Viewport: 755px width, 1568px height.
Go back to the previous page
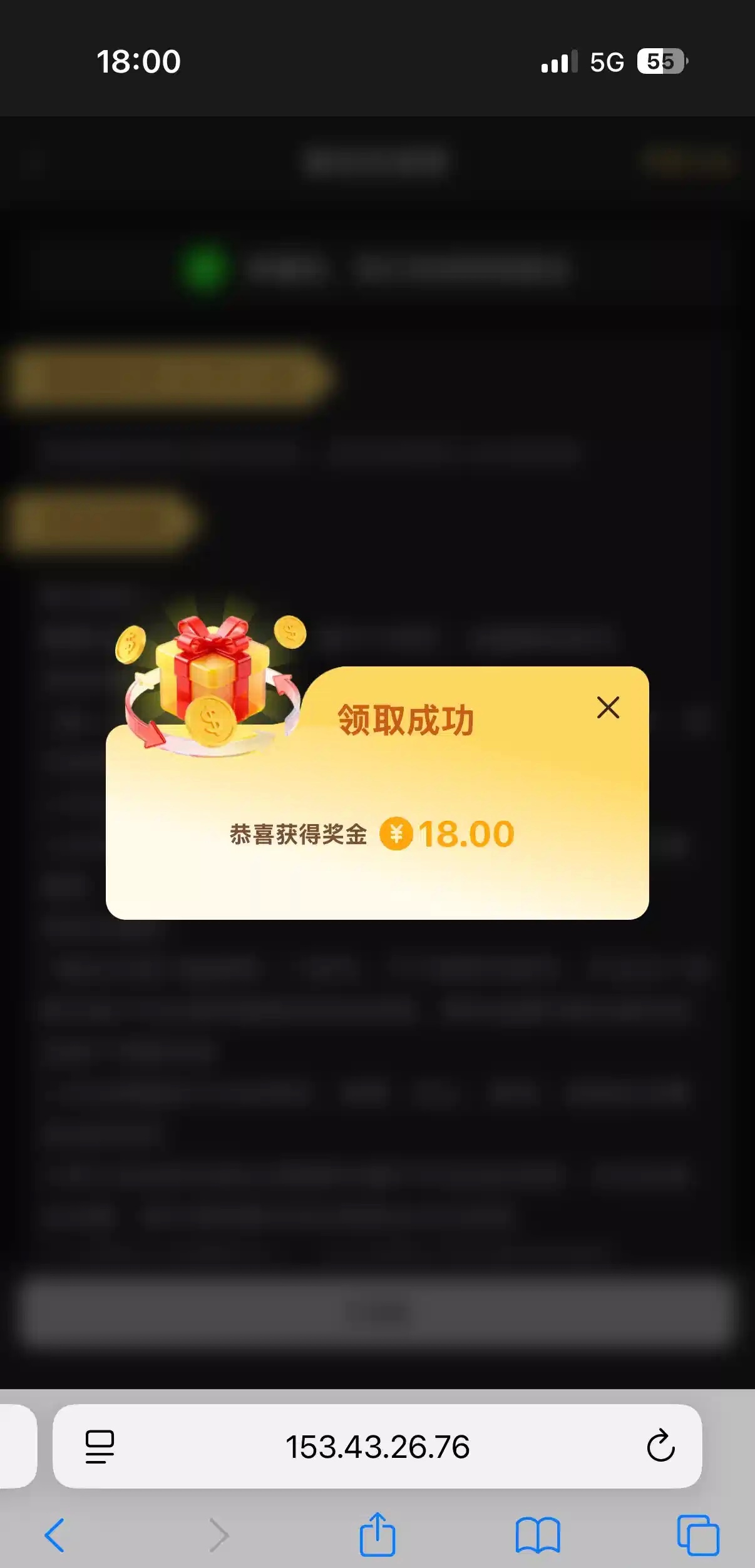[x=54, y=1535]
